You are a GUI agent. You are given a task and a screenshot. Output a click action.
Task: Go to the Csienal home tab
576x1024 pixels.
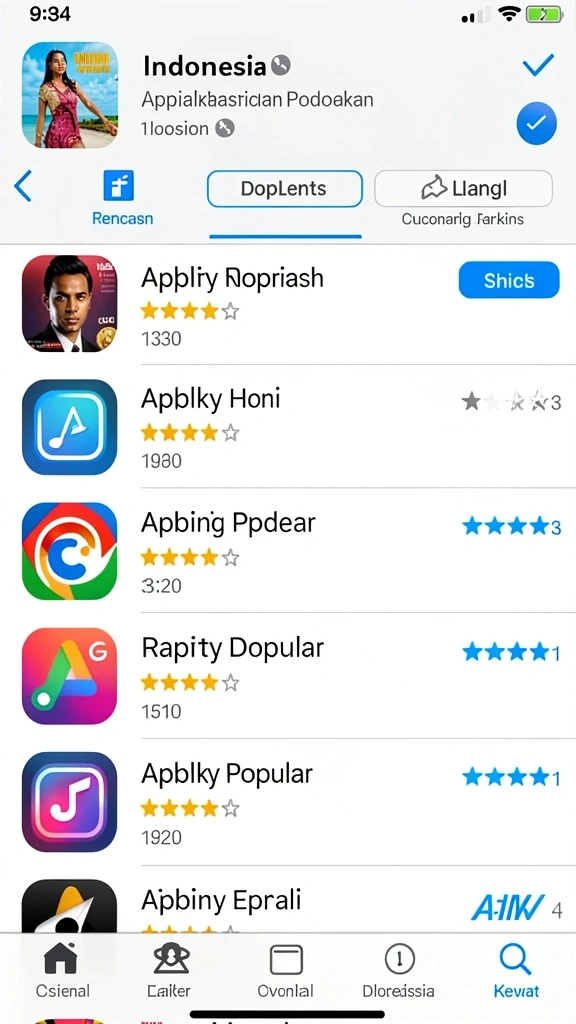[63, 971]
